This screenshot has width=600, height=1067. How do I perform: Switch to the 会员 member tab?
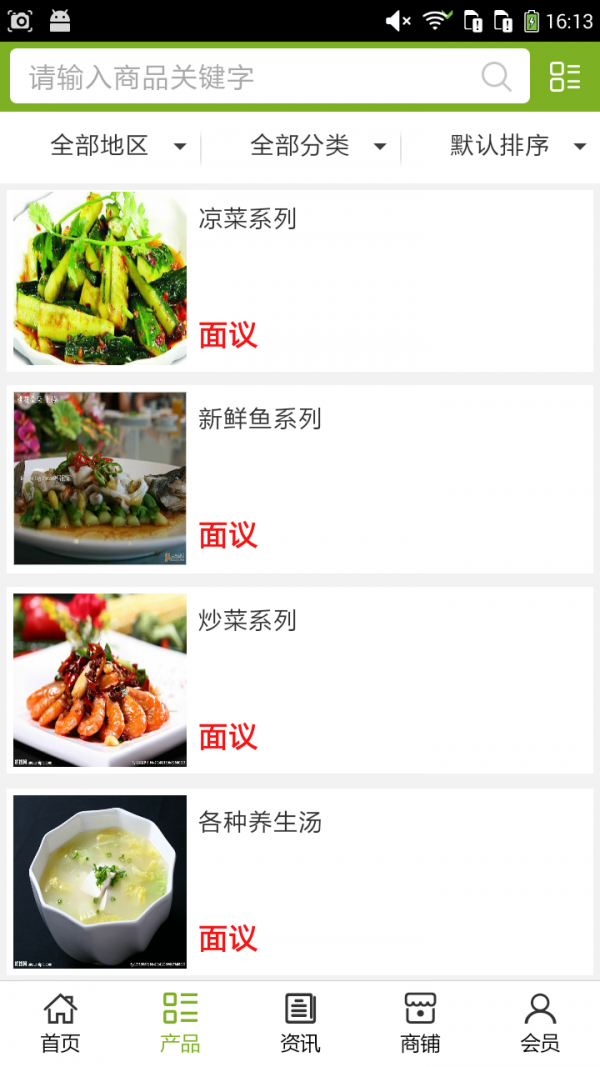[x=540, y=1023]
